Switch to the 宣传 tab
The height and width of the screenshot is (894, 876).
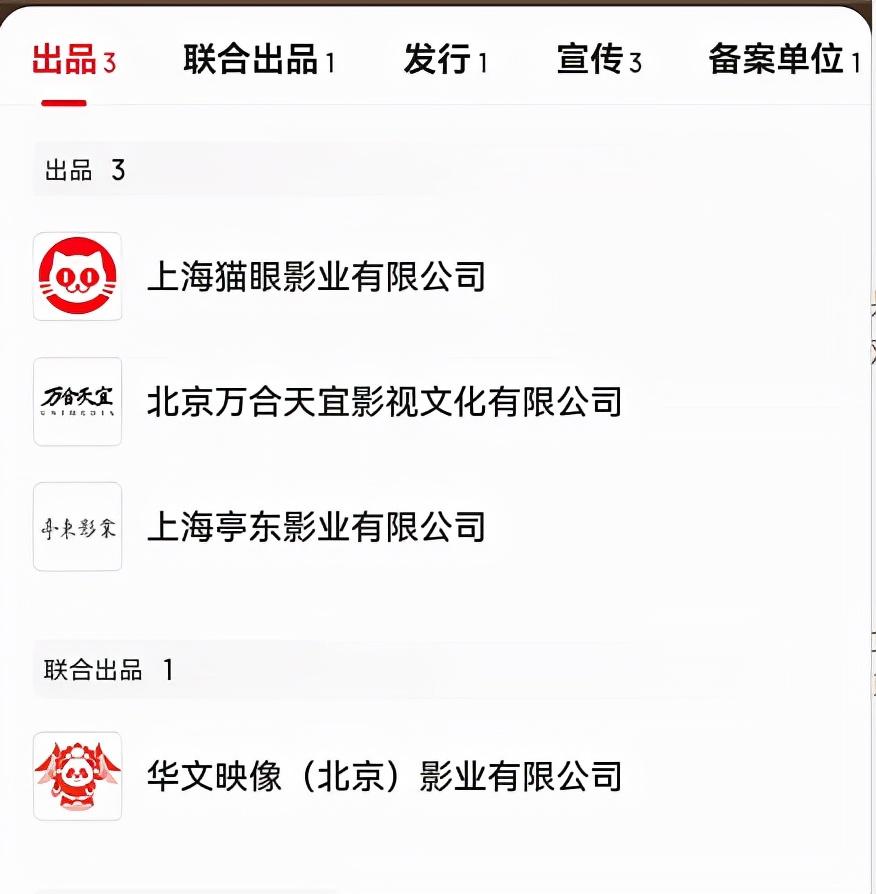[598, 60]
